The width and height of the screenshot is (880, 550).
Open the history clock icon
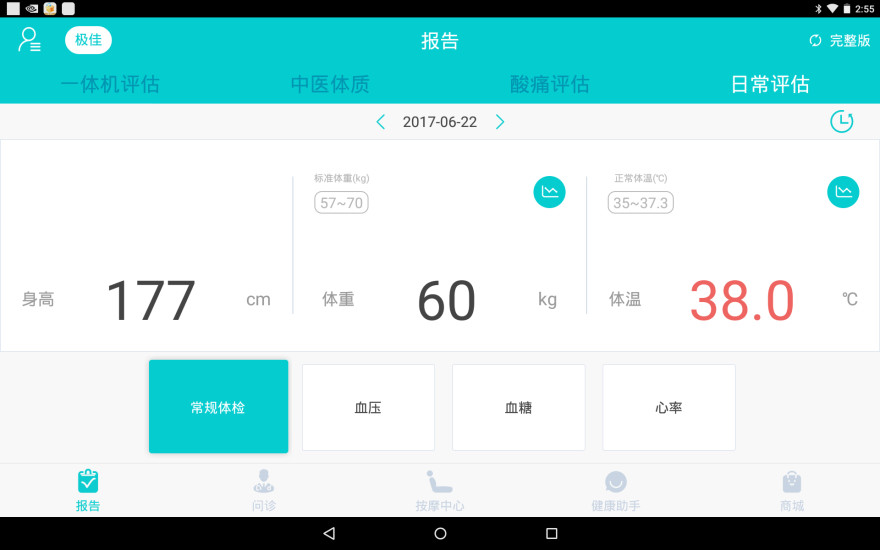(x=842, y=122)
